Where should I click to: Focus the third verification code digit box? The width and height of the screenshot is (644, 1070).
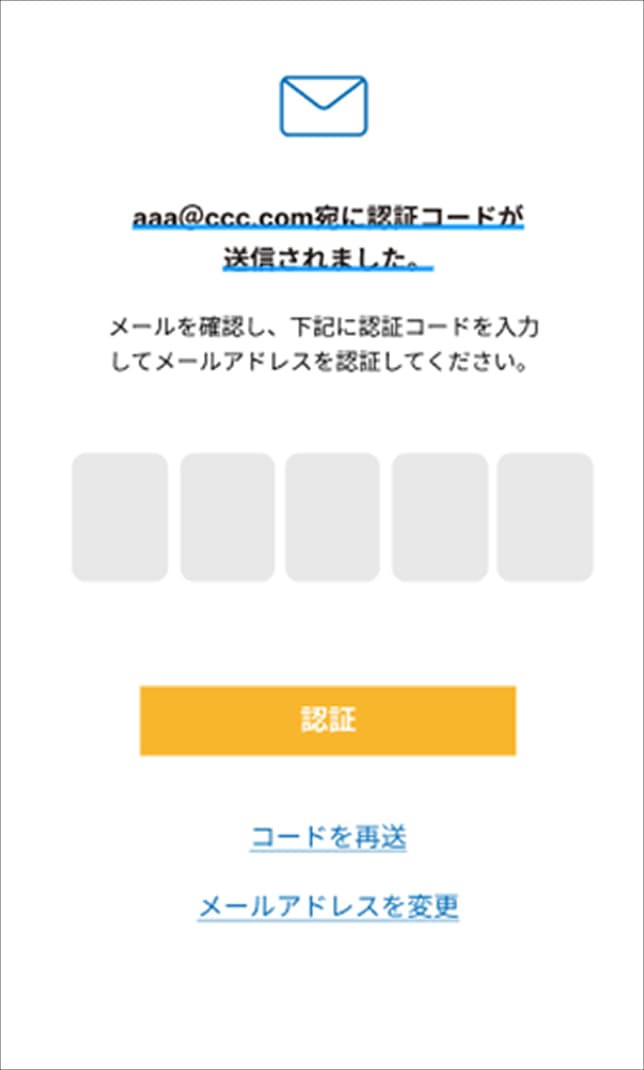pos(332,517)
